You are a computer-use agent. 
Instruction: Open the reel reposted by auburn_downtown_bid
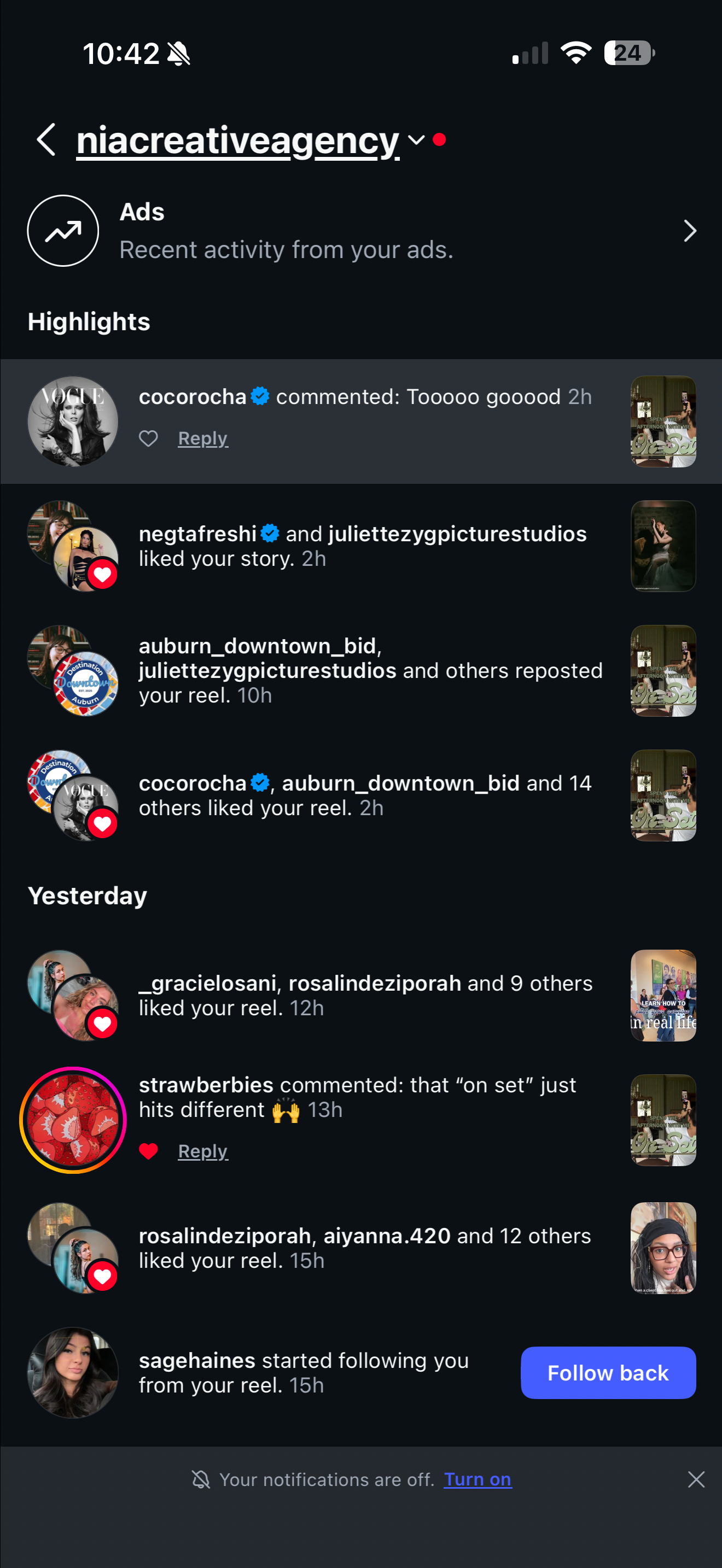(663, 671)
